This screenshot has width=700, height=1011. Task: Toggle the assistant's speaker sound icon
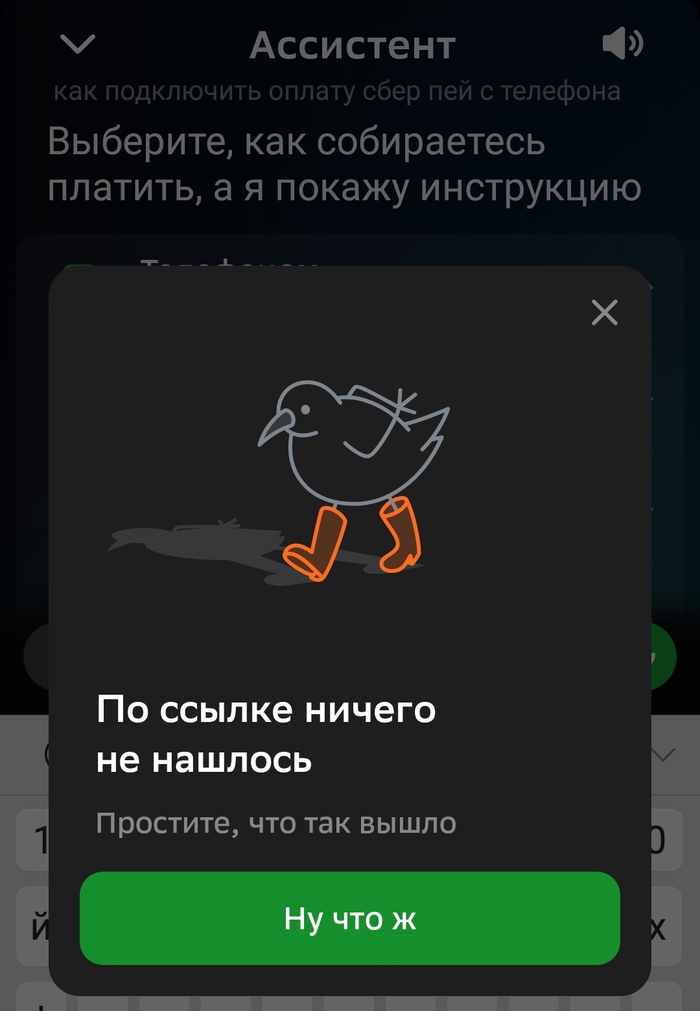[x=622, y=44]
